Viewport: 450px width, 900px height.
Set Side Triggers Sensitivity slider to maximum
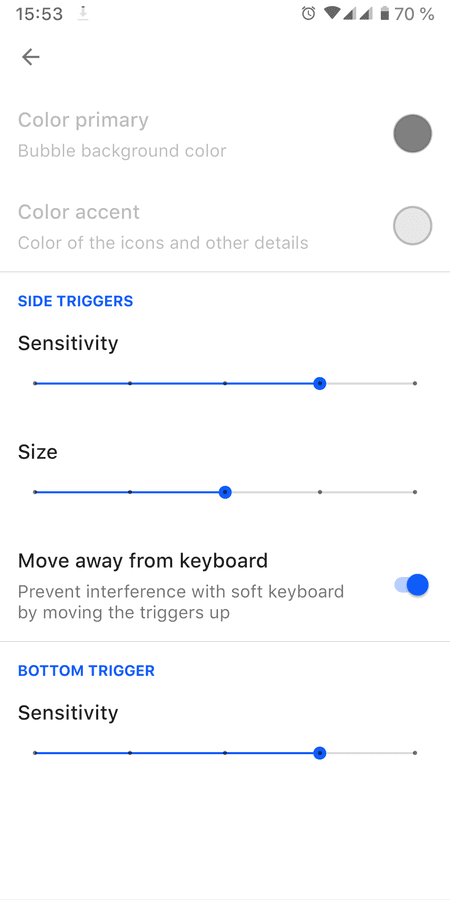tap(414, 383)
